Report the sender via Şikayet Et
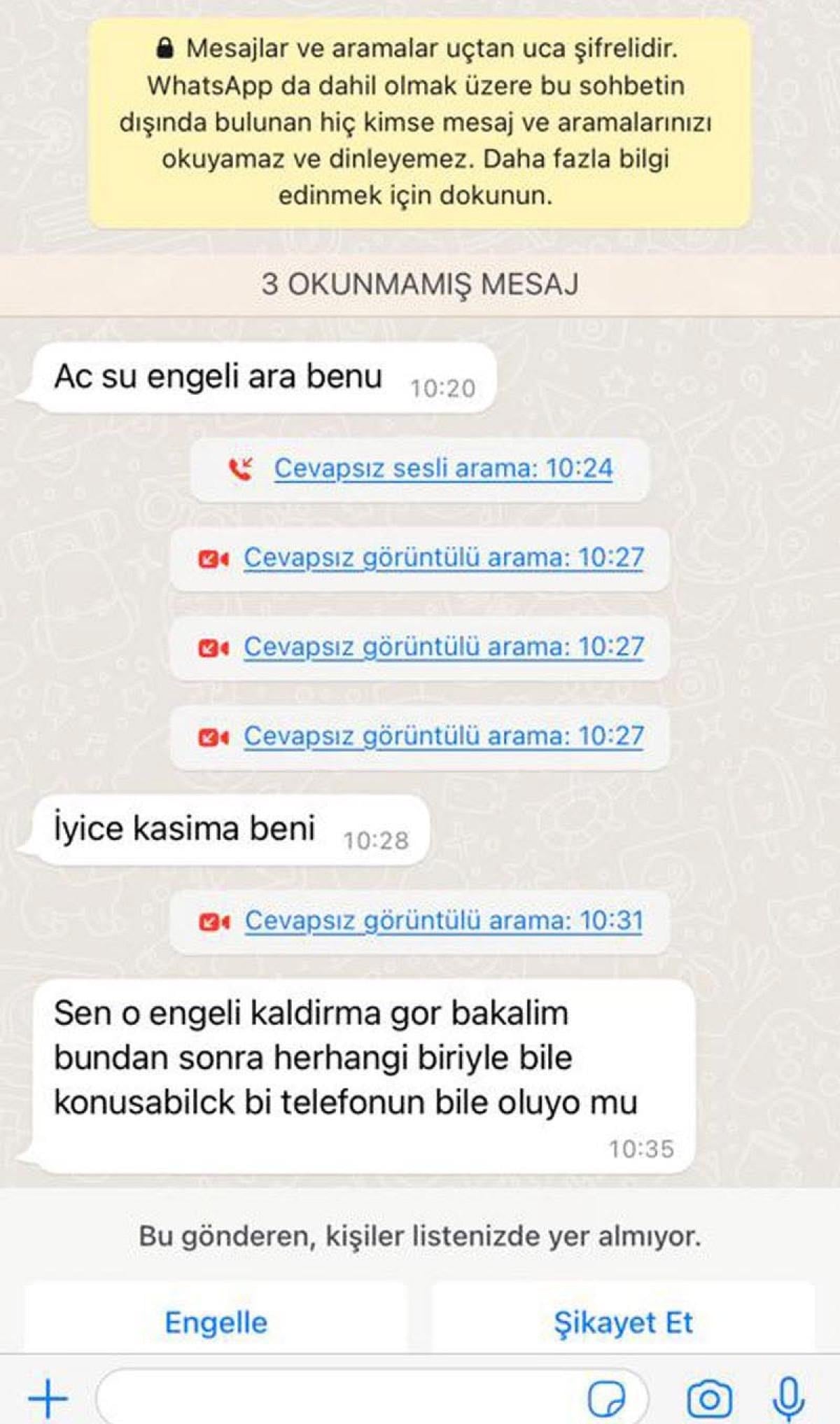 [x=623, y=1322]
